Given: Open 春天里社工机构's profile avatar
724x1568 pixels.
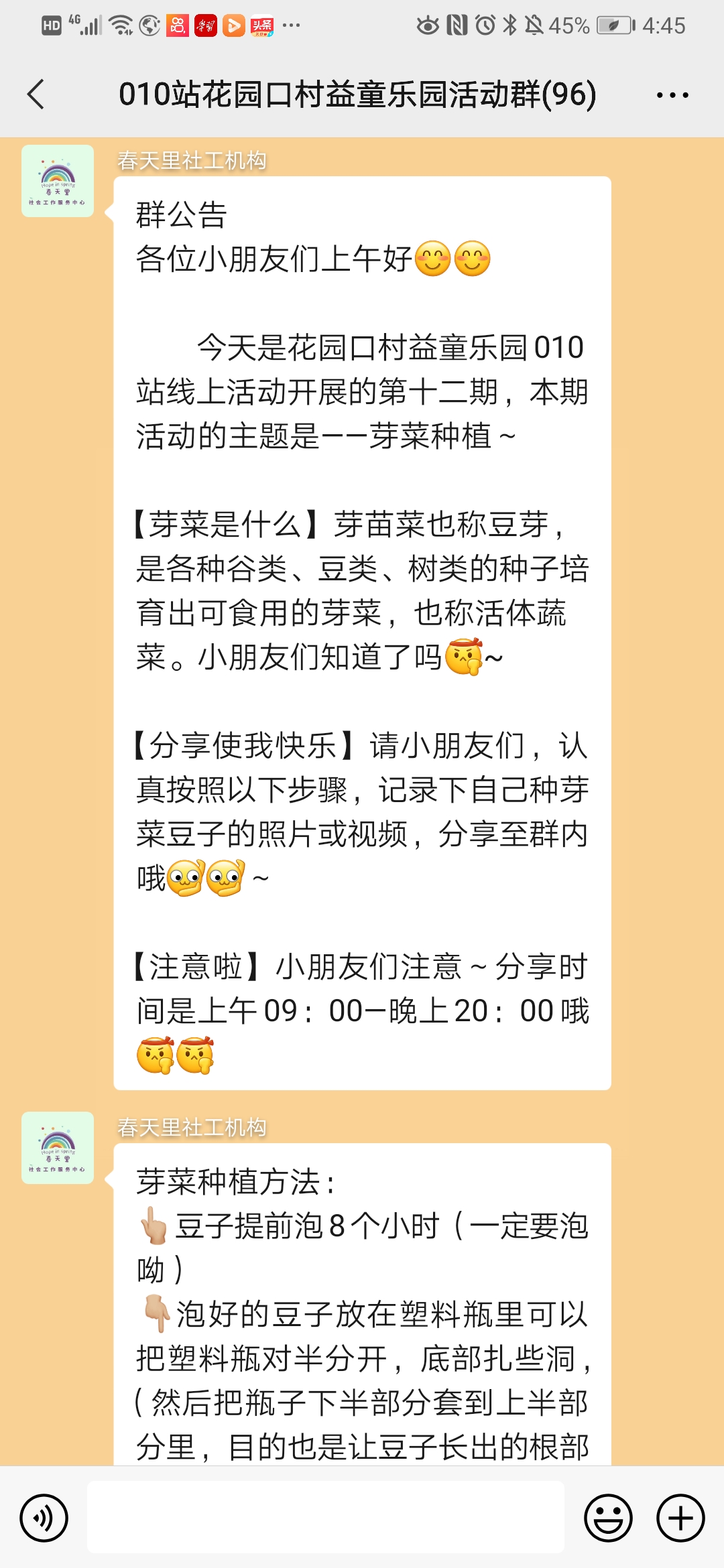Looking at the screenshot, I should point(57,180).
